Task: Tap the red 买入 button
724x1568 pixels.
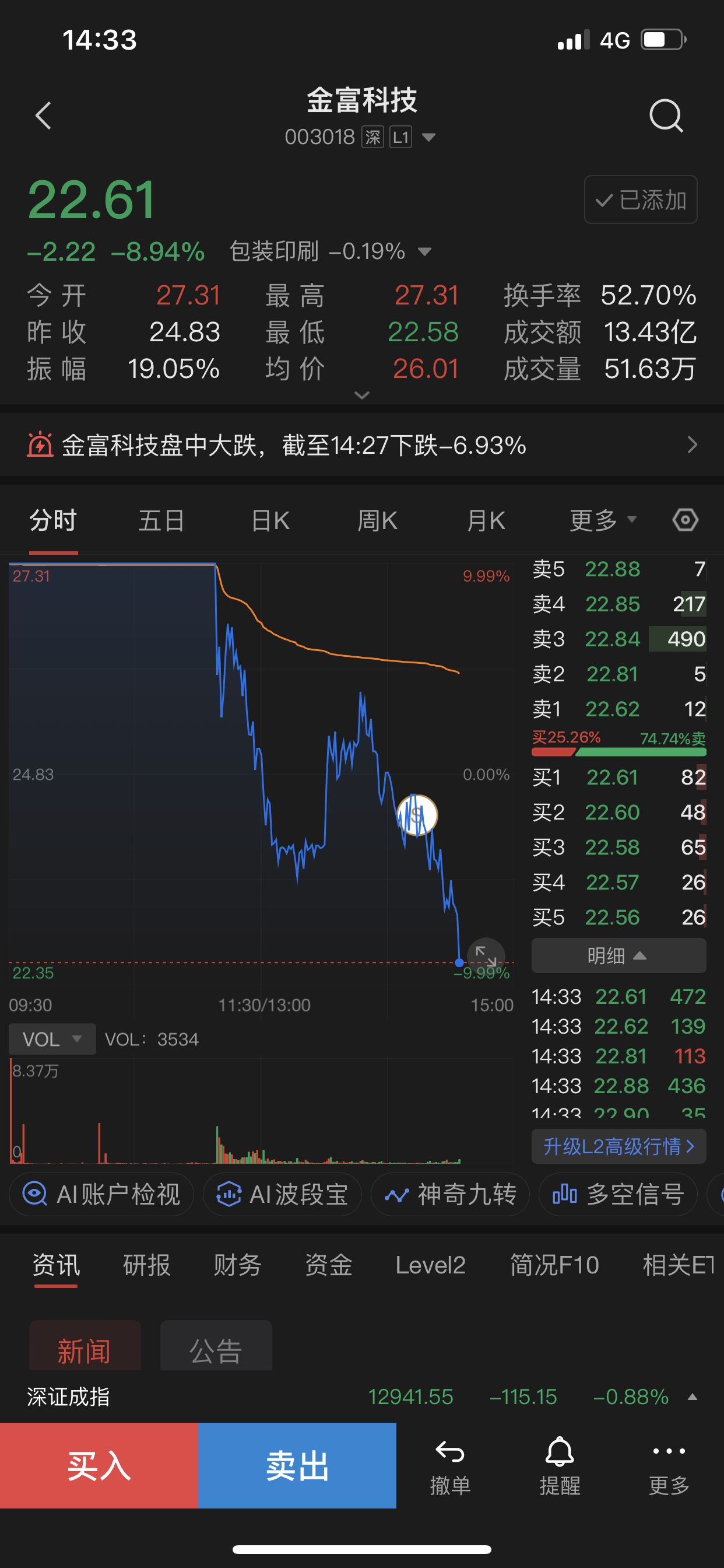Action: (x=99, y=1465)
